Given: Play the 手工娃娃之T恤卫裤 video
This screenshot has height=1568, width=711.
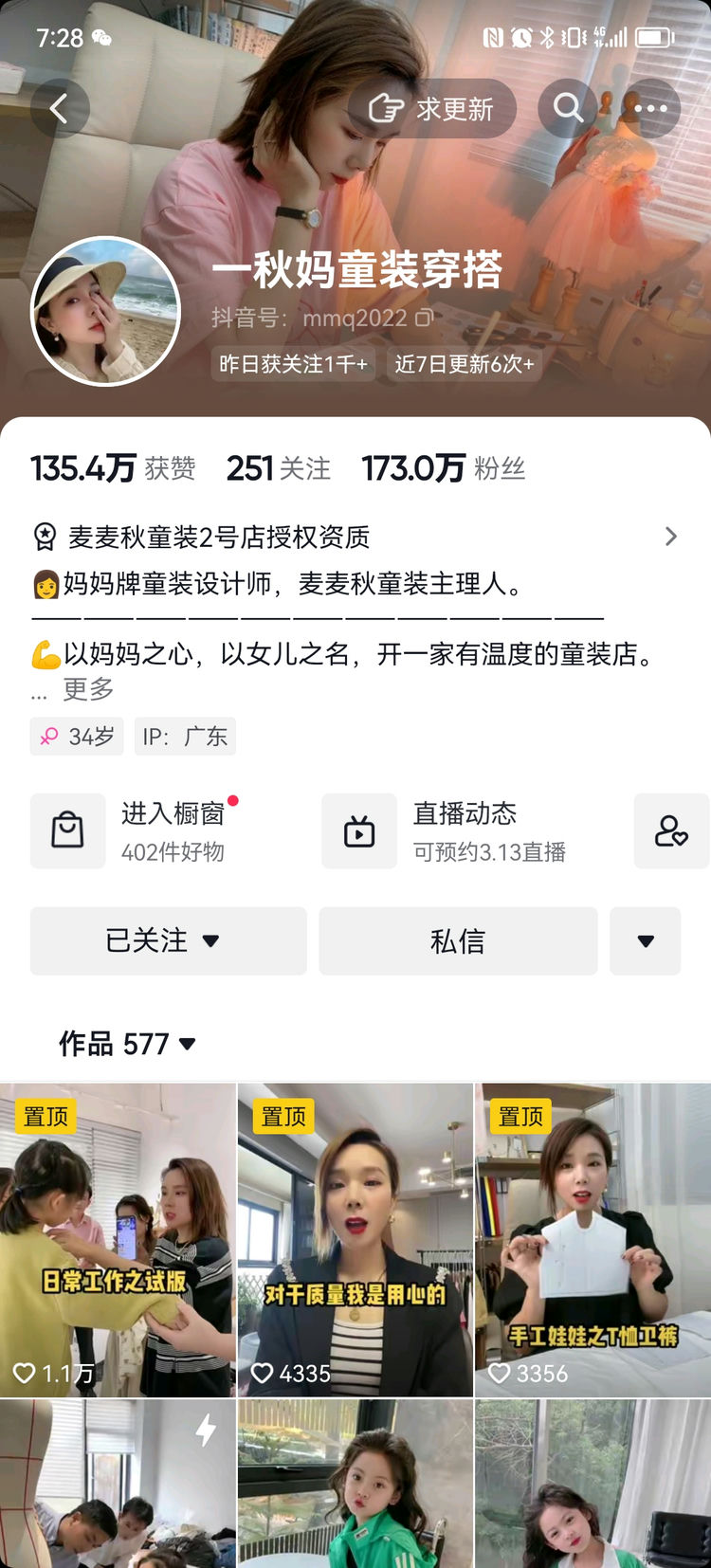Looking at the screenshot, I should point(592,1240).
